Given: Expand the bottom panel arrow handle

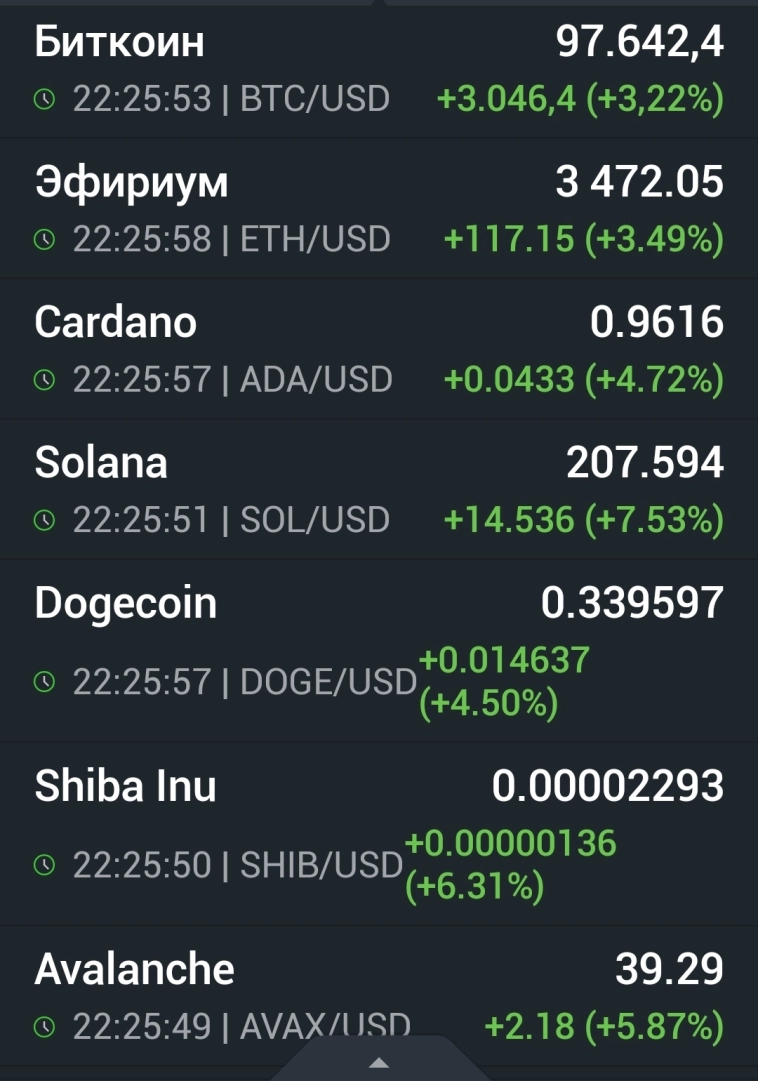Looking at the screenshot, I should pyautogui.click(x=380, y=1062).
